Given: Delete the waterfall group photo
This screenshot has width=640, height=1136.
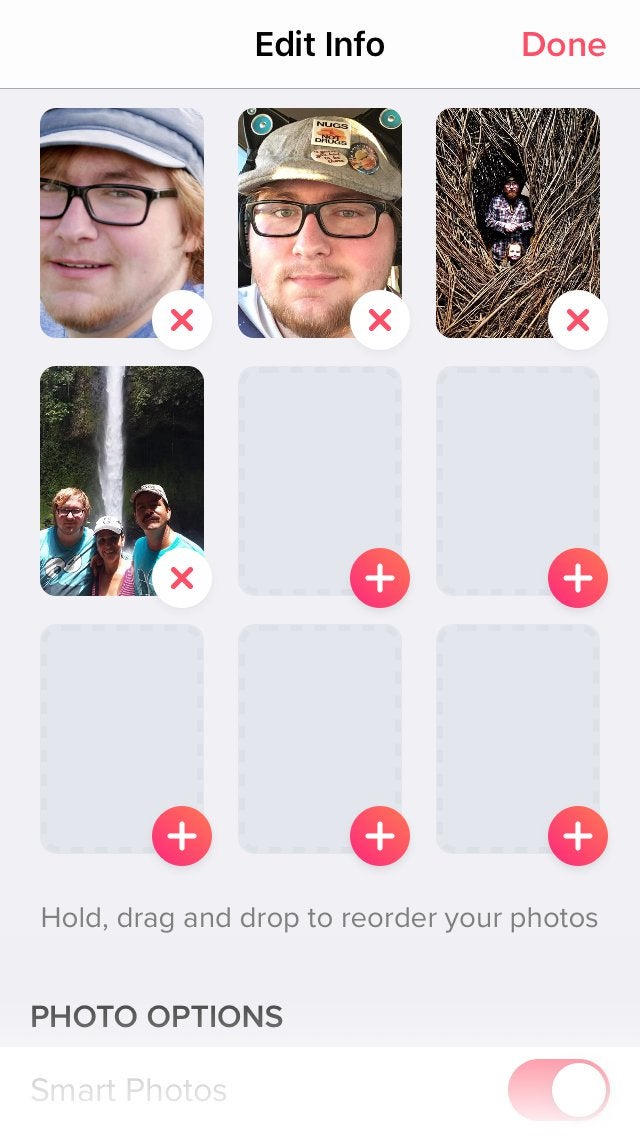Looking at the screenshot, I should coord(182,578).
